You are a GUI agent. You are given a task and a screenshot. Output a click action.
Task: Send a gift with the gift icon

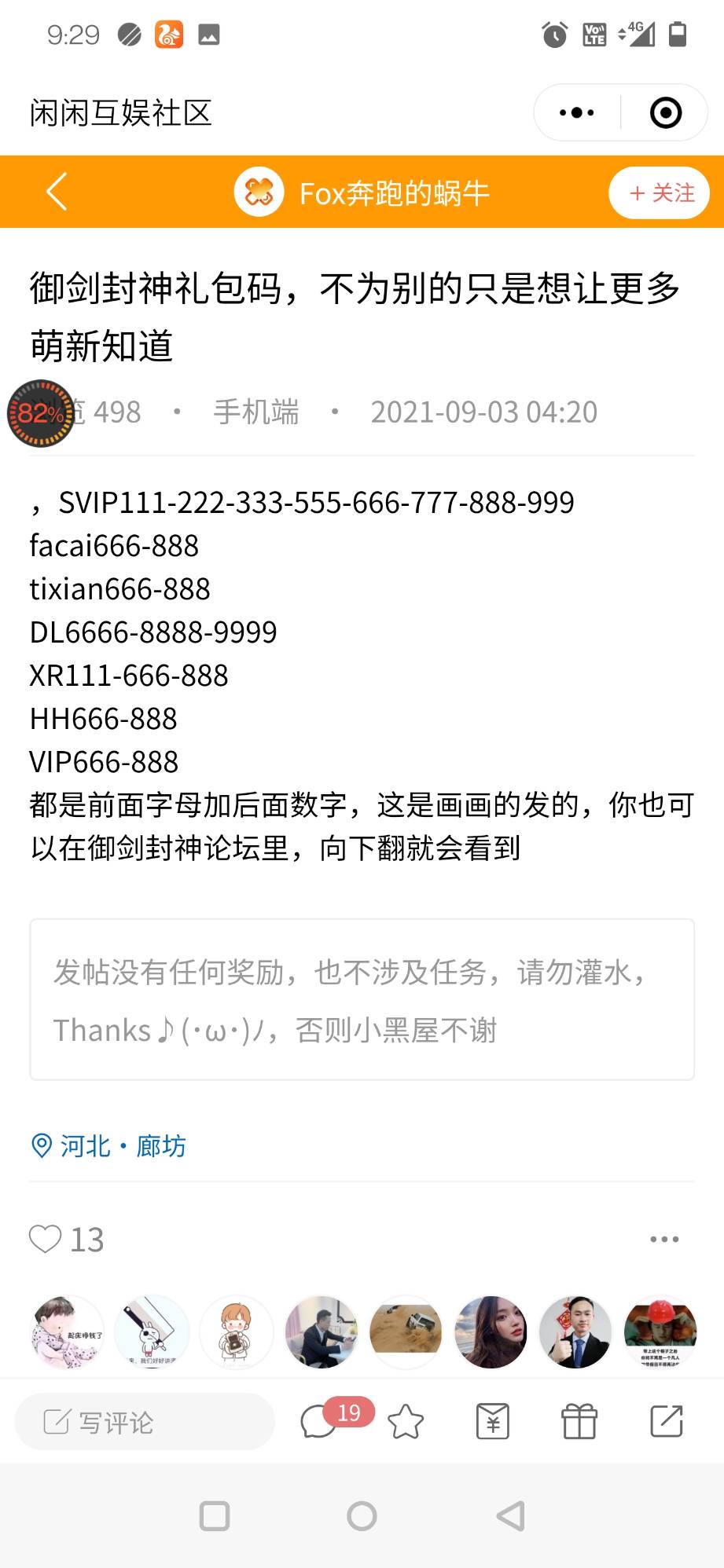coord(579,1421)
